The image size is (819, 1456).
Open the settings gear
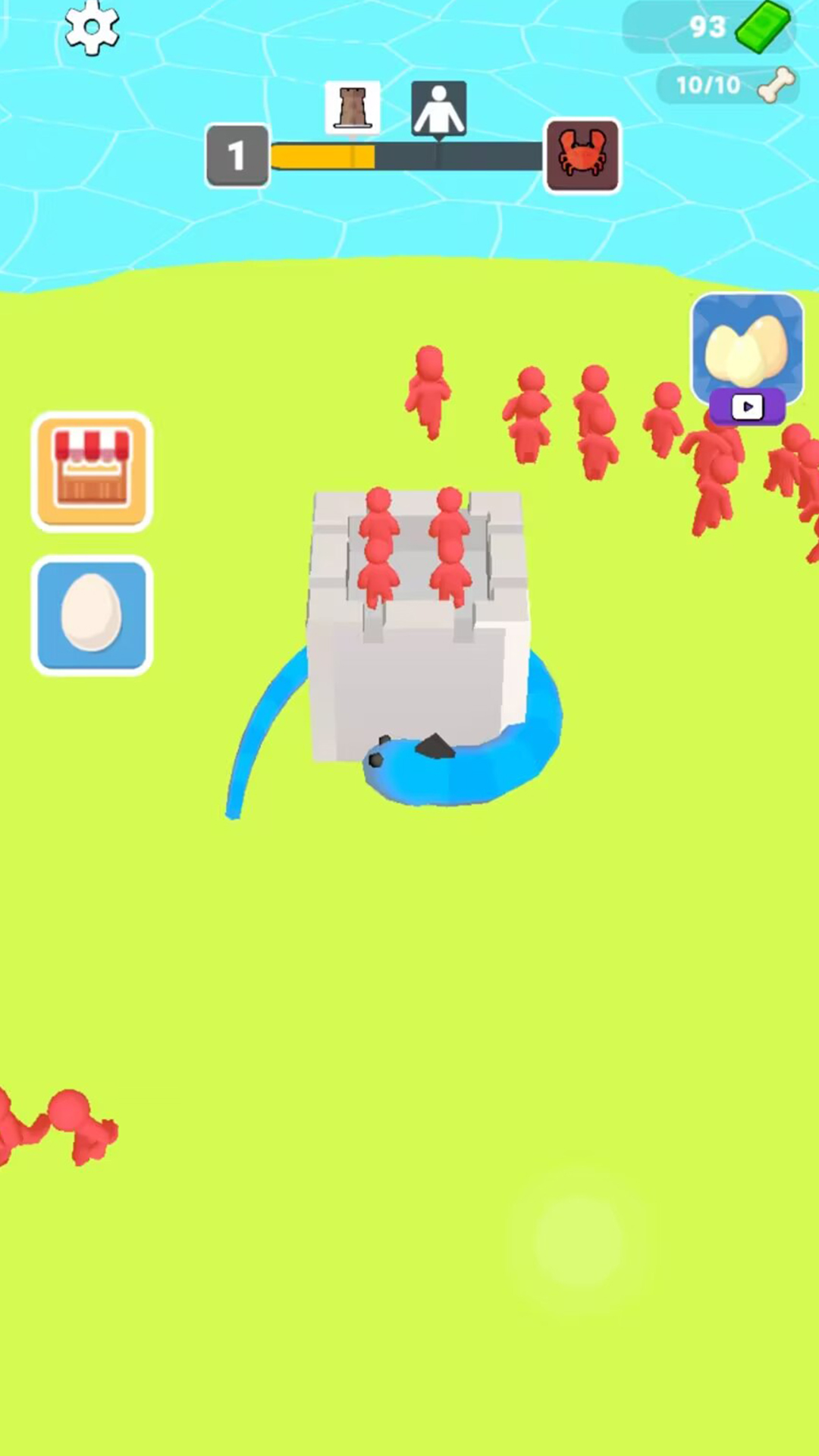92,28
